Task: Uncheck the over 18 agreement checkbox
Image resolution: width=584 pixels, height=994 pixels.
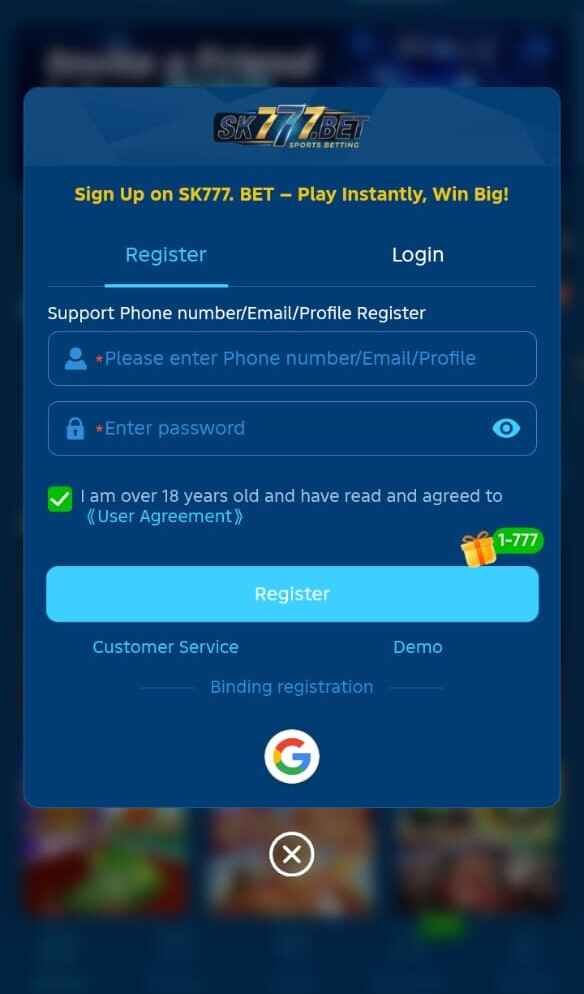Action: 60,499
